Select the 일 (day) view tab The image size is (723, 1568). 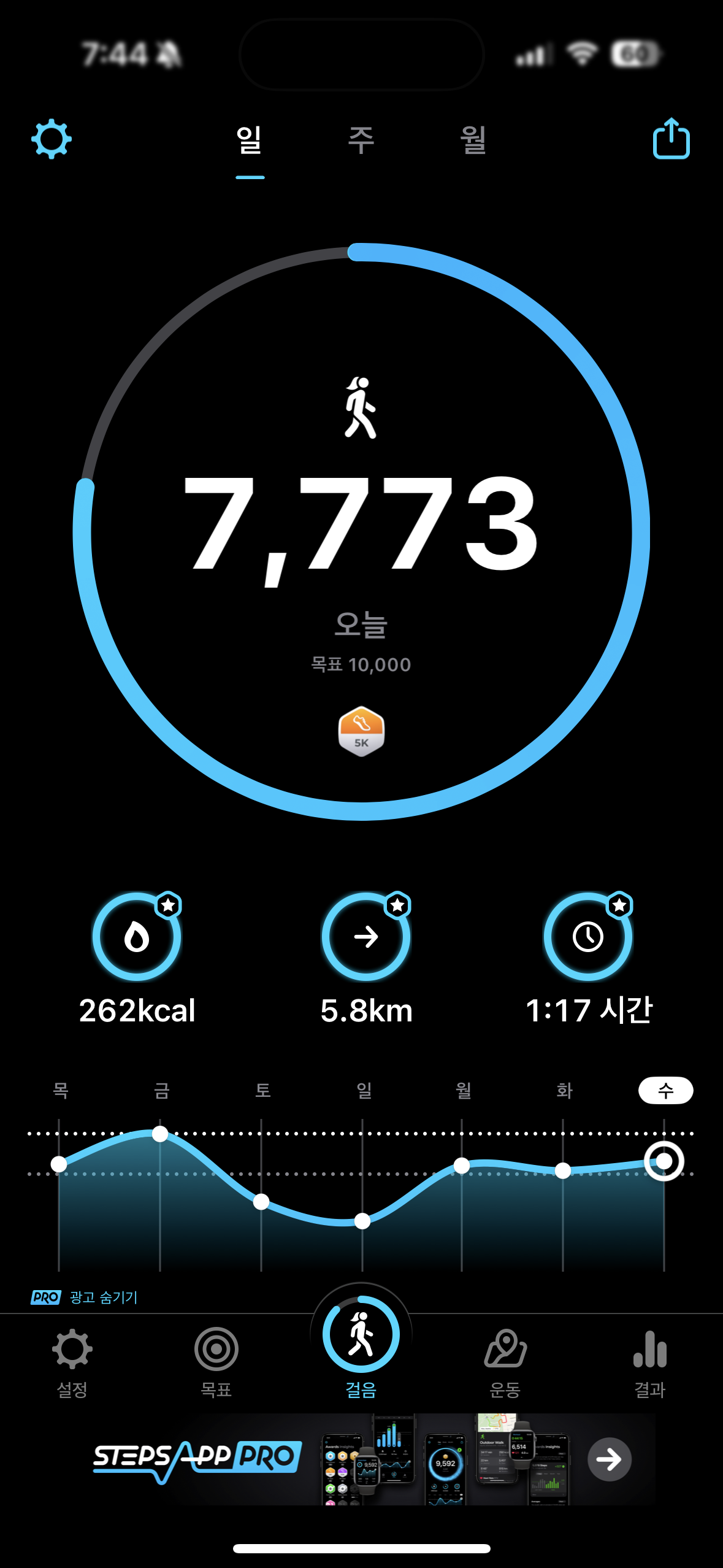pos(250,140)
